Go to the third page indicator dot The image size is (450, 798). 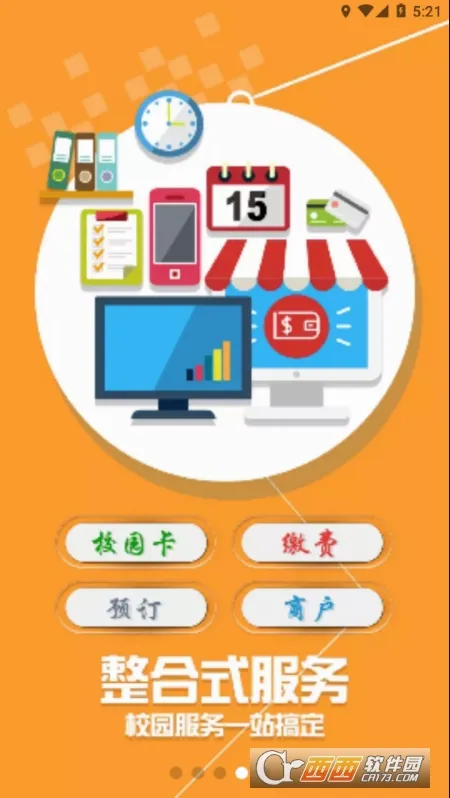click(219, 773)
